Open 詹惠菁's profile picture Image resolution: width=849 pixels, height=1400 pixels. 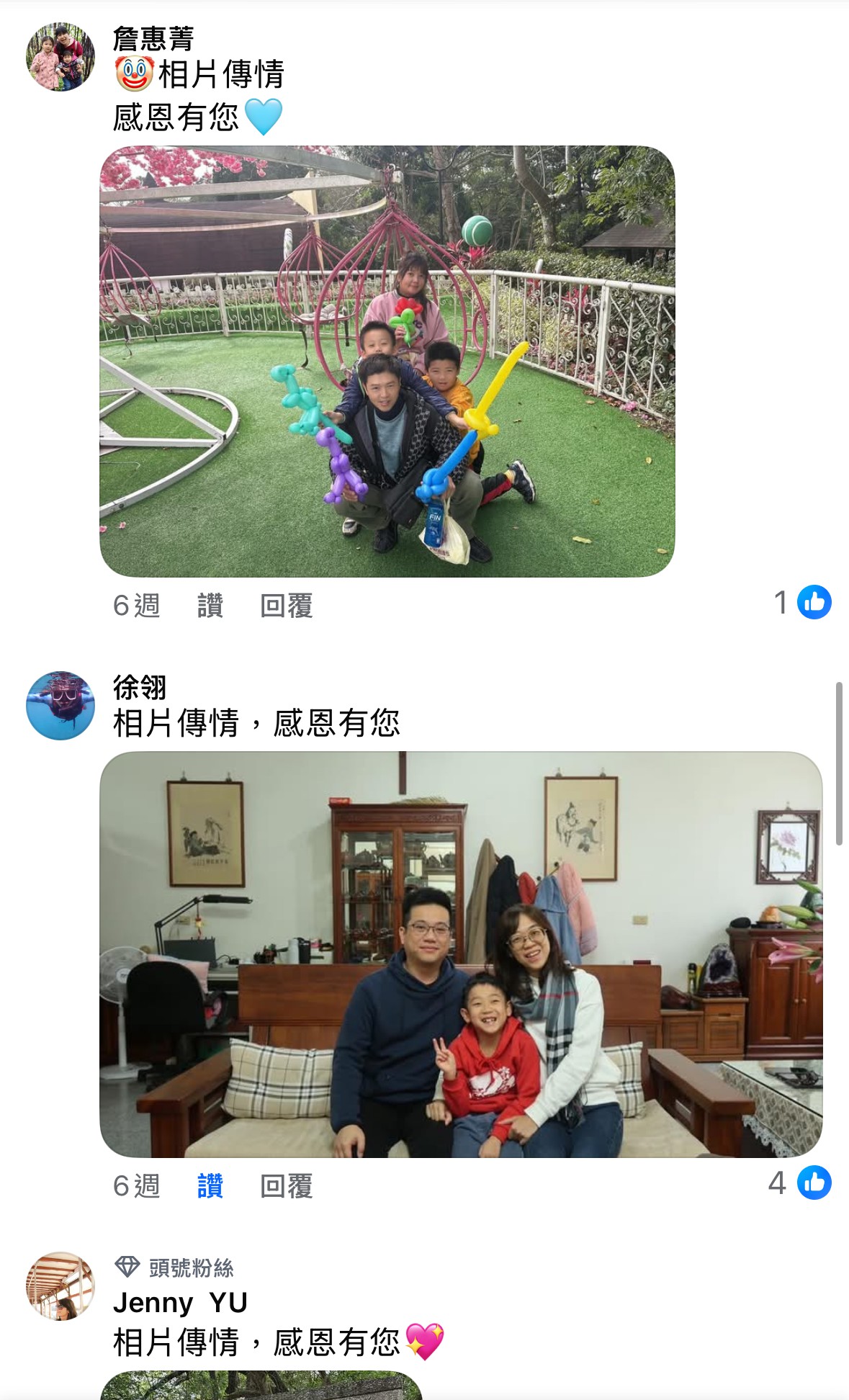pos(60,57)
